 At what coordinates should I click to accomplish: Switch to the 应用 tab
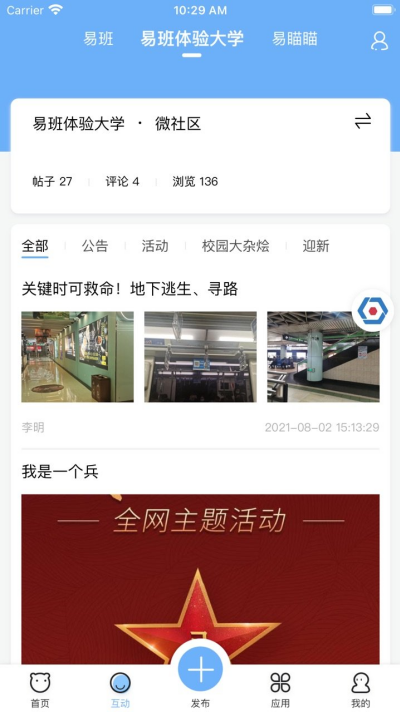(280, 690)
